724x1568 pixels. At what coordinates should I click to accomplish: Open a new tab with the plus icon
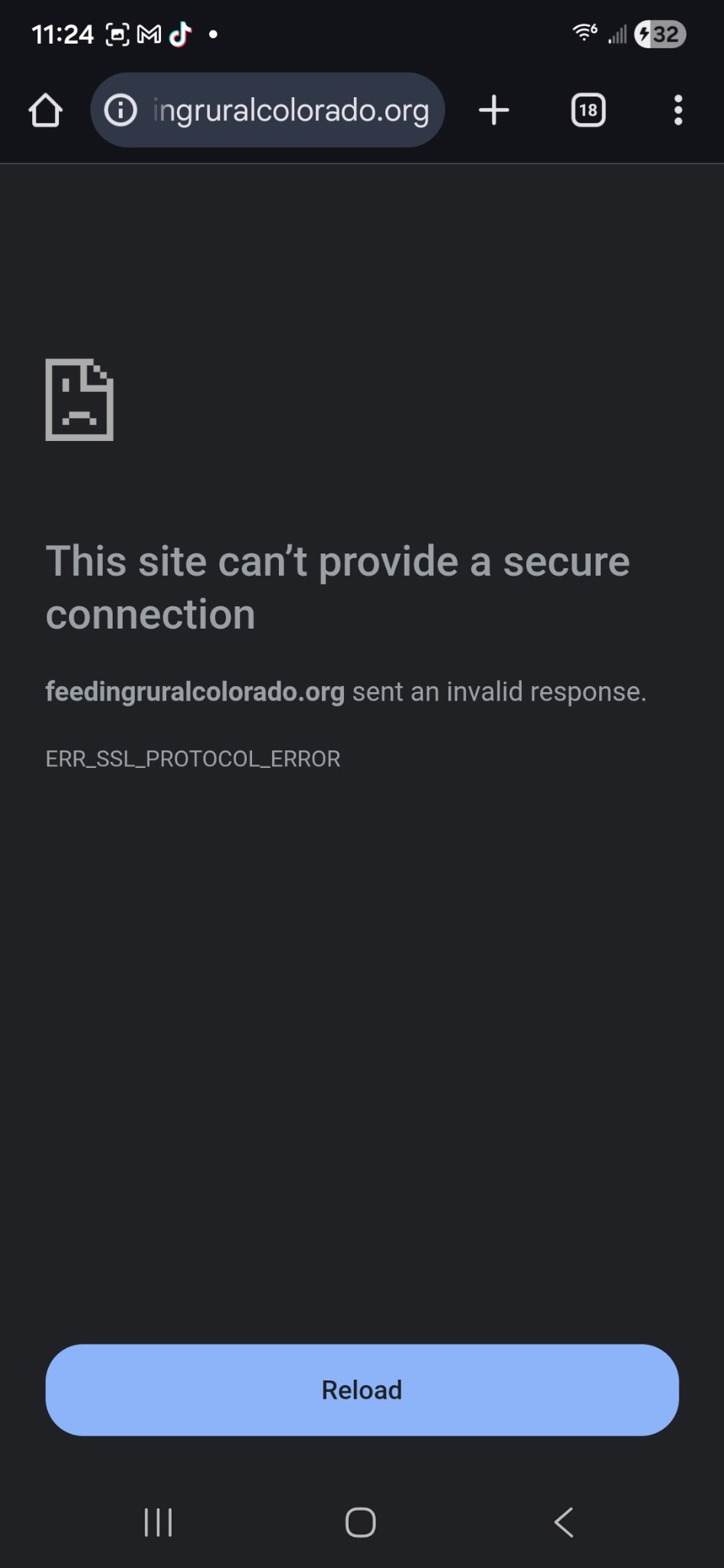tap(494, 109)
